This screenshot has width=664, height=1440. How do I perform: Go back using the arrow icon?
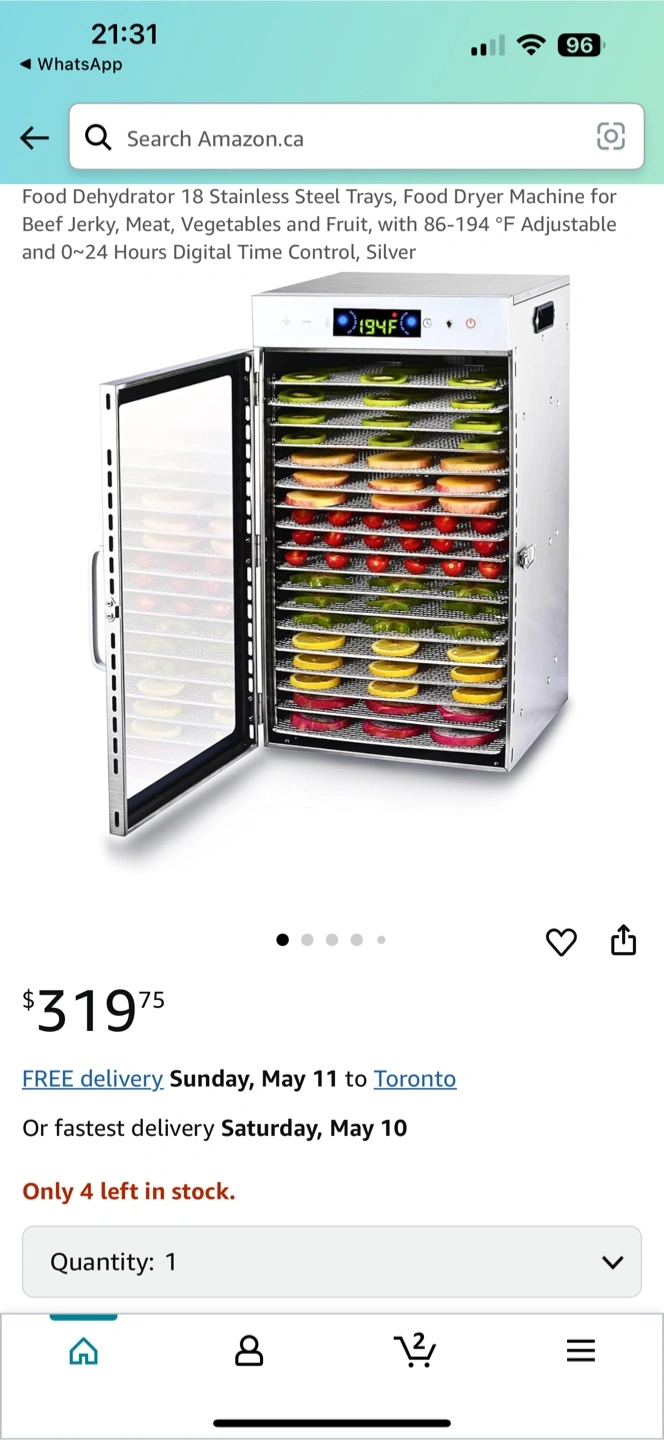(35, 138)
